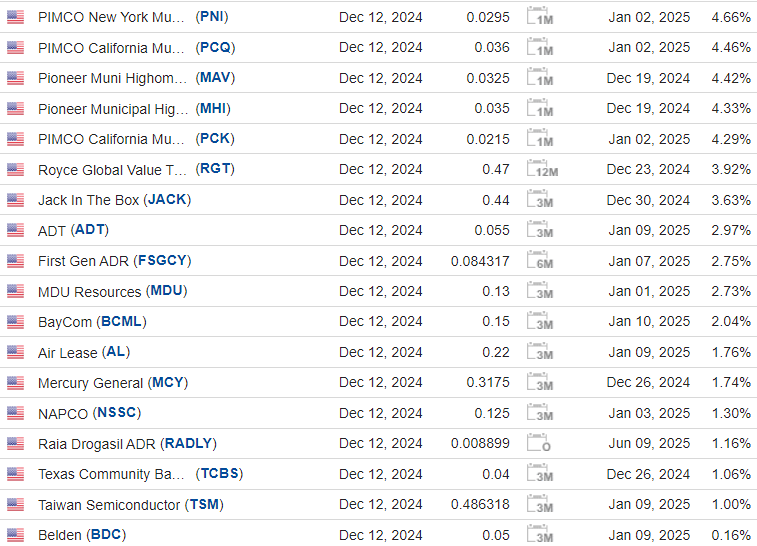Open the JACK ticker link
The height and width of the screenshot is (546, 757).
tap(167, 200)
